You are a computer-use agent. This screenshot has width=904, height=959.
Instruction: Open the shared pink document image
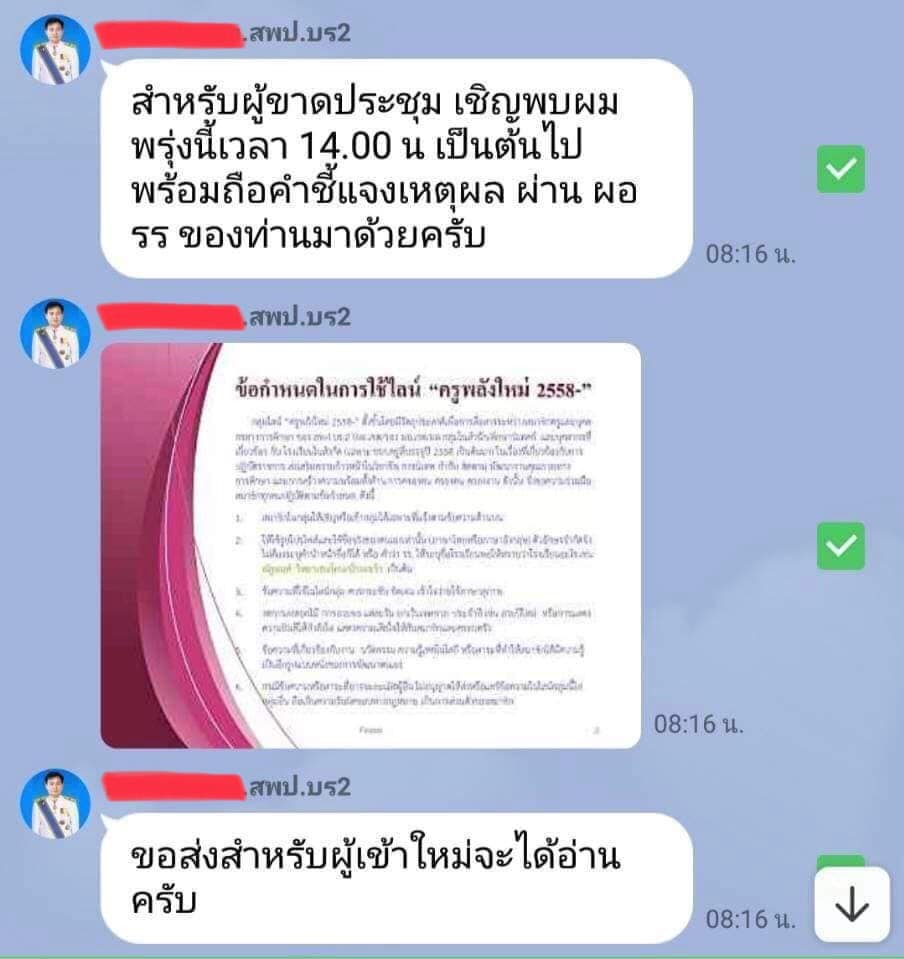[x=370, y=546]
